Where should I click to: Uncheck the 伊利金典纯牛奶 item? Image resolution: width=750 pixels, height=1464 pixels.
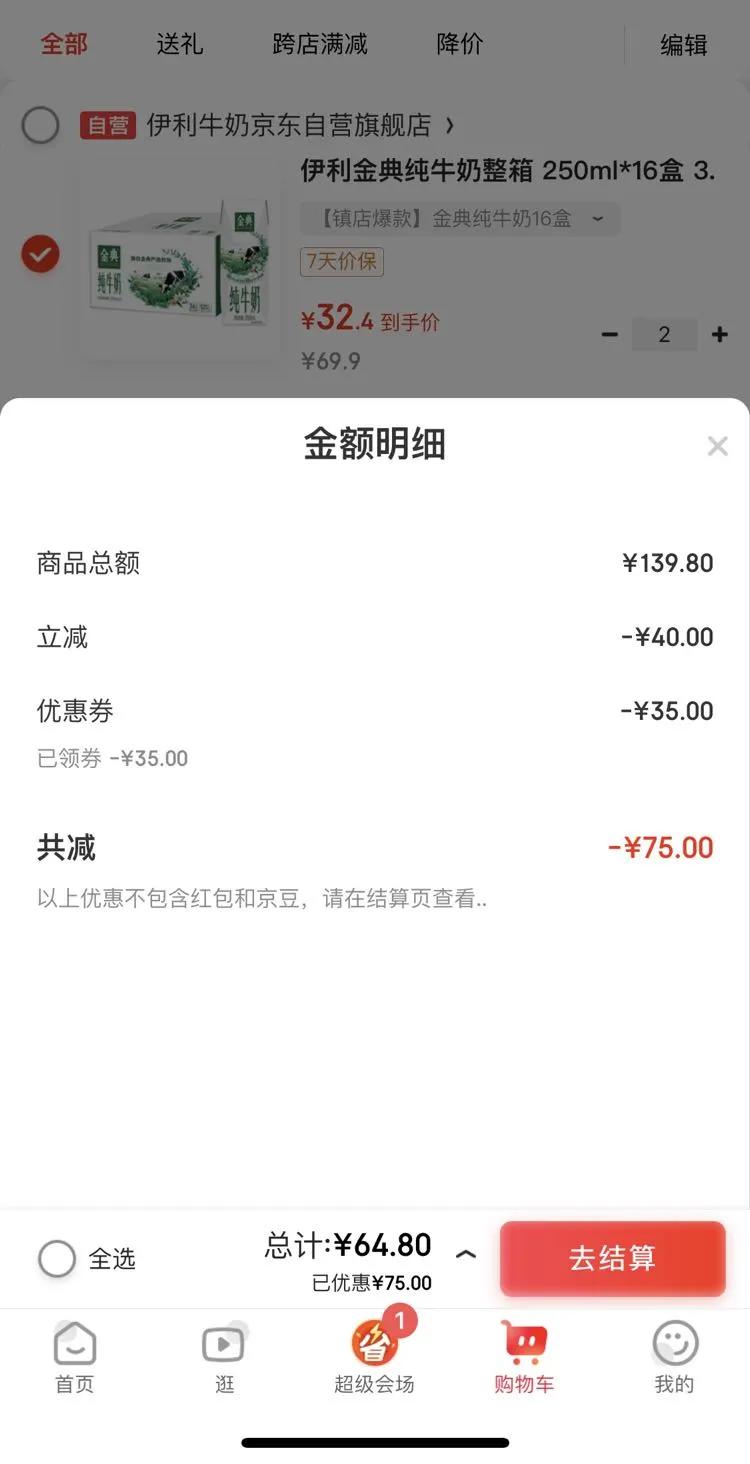tap(41, 255)
